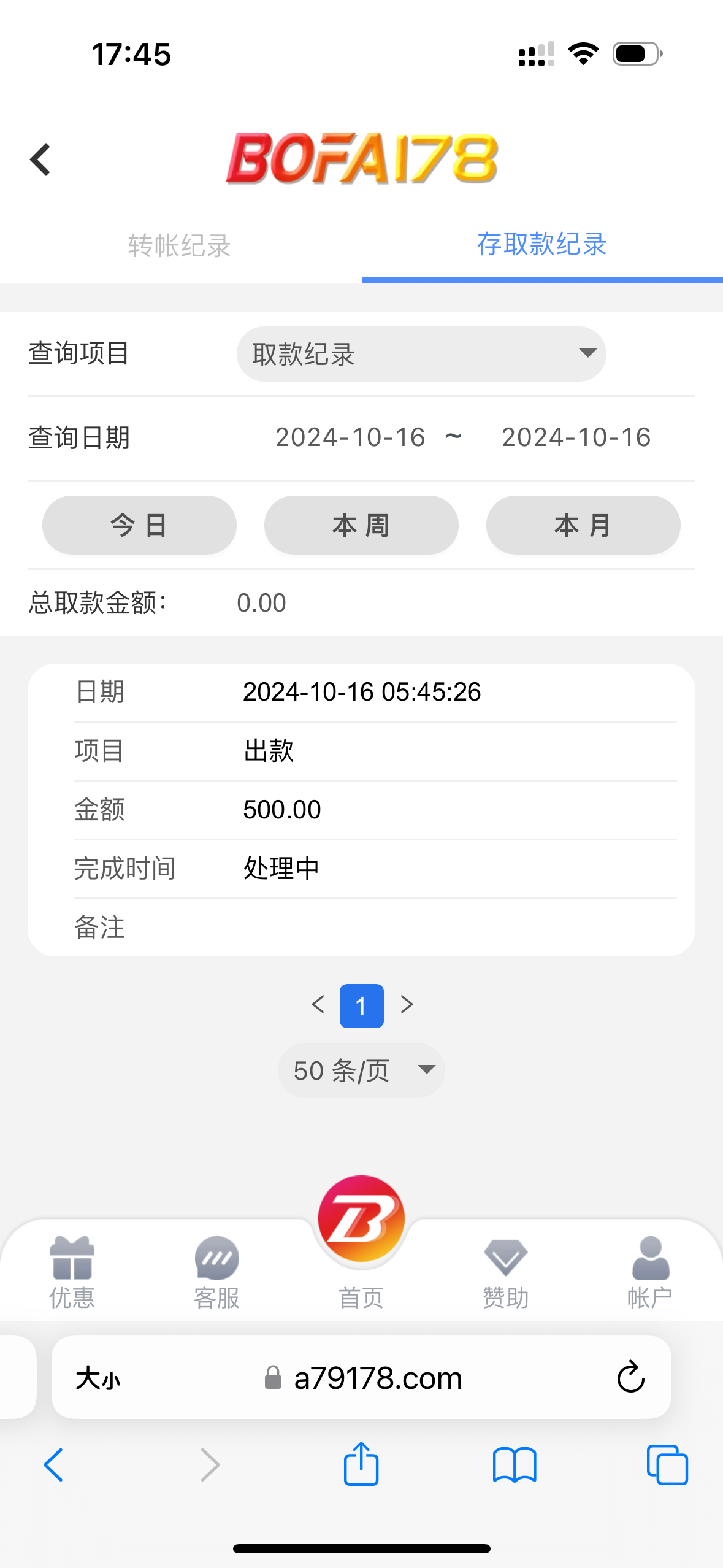Select the 存取款纪录 tab

pos(542,245)
